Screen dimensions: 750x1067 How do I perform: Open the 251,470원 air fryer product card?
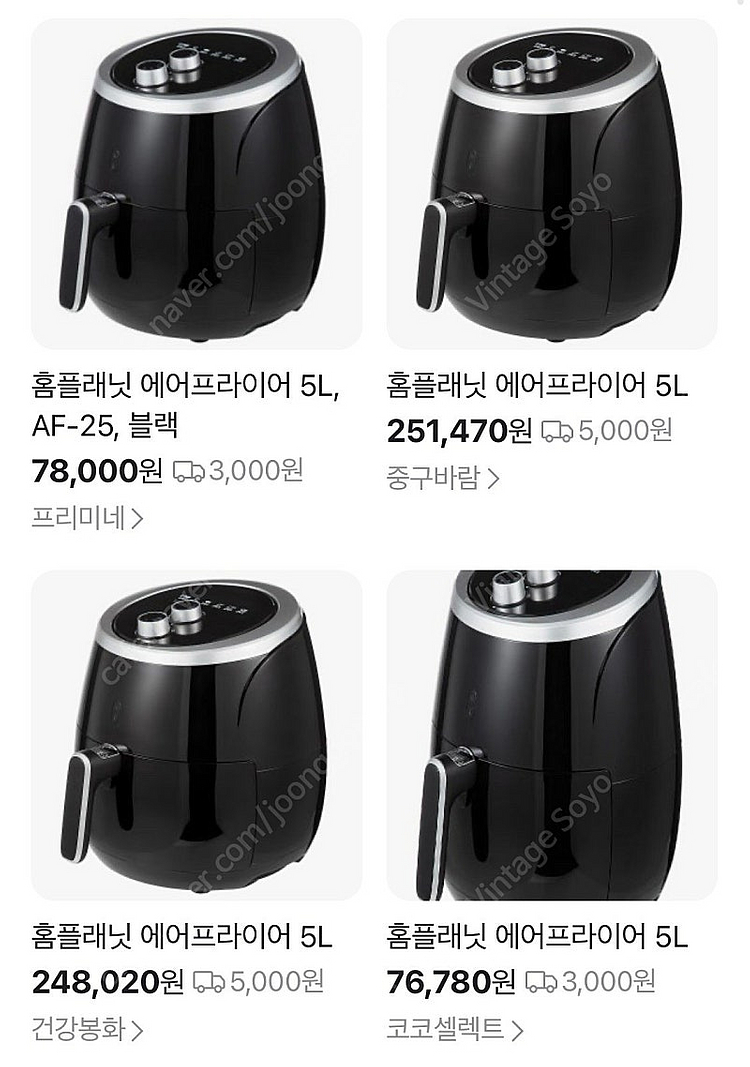pos(552,185)
